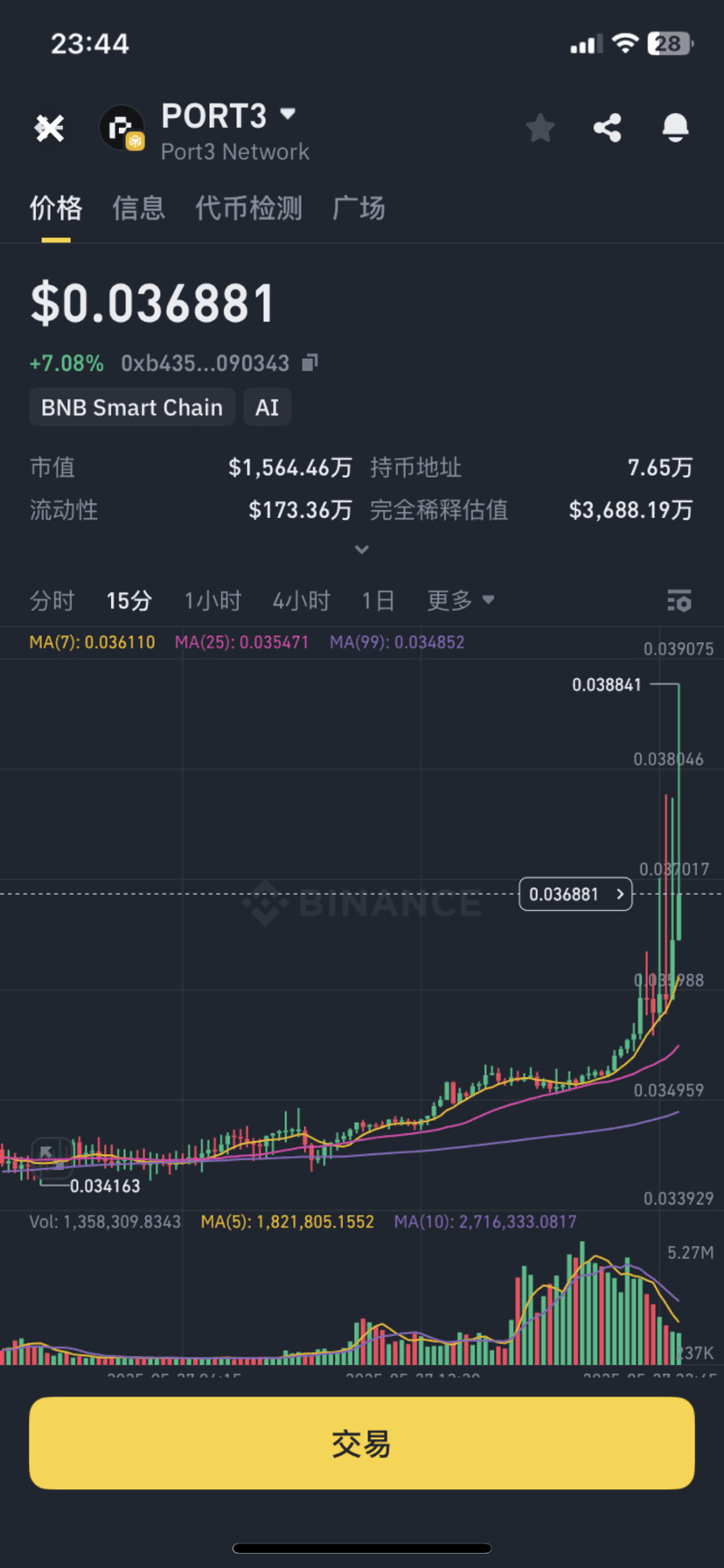
Task: Select the 分时 chart interval
Action: click(x=52, y=601)
